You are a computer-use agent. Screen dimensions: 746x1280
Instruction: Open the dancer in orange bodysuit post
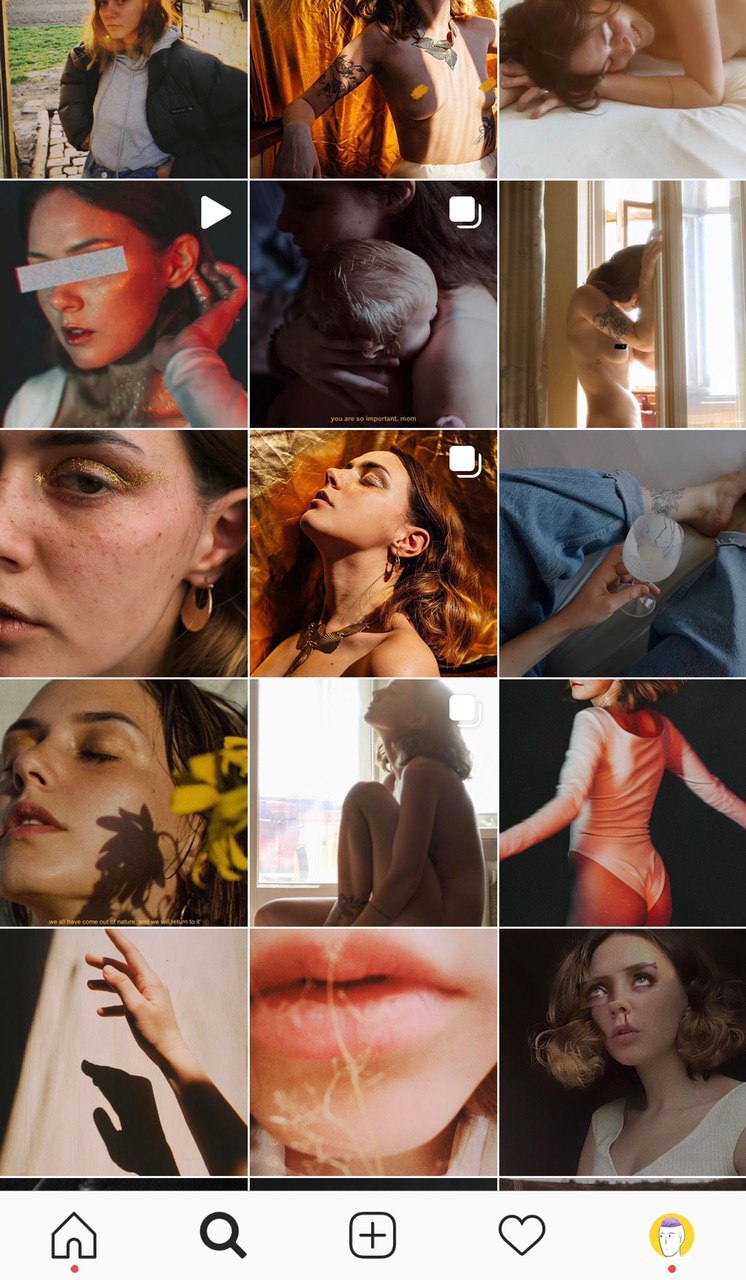tap(622, 803)
